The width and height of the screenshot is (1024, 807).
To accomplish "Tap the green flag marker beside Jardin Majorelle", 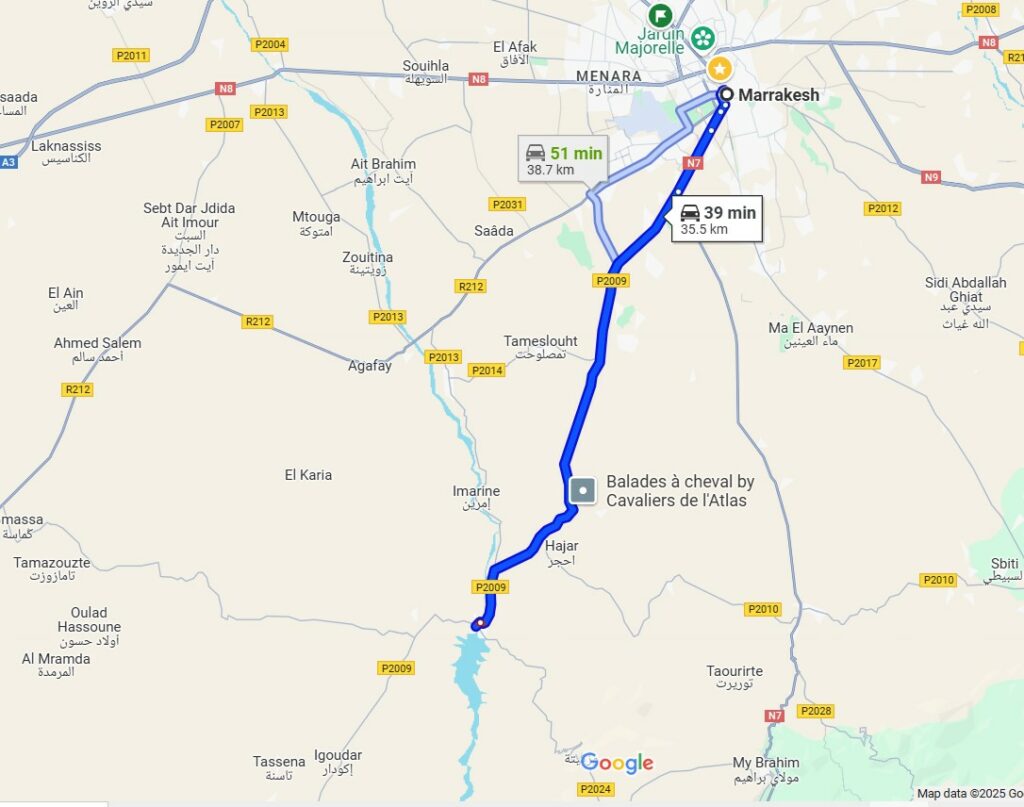I will click(660, 15).
